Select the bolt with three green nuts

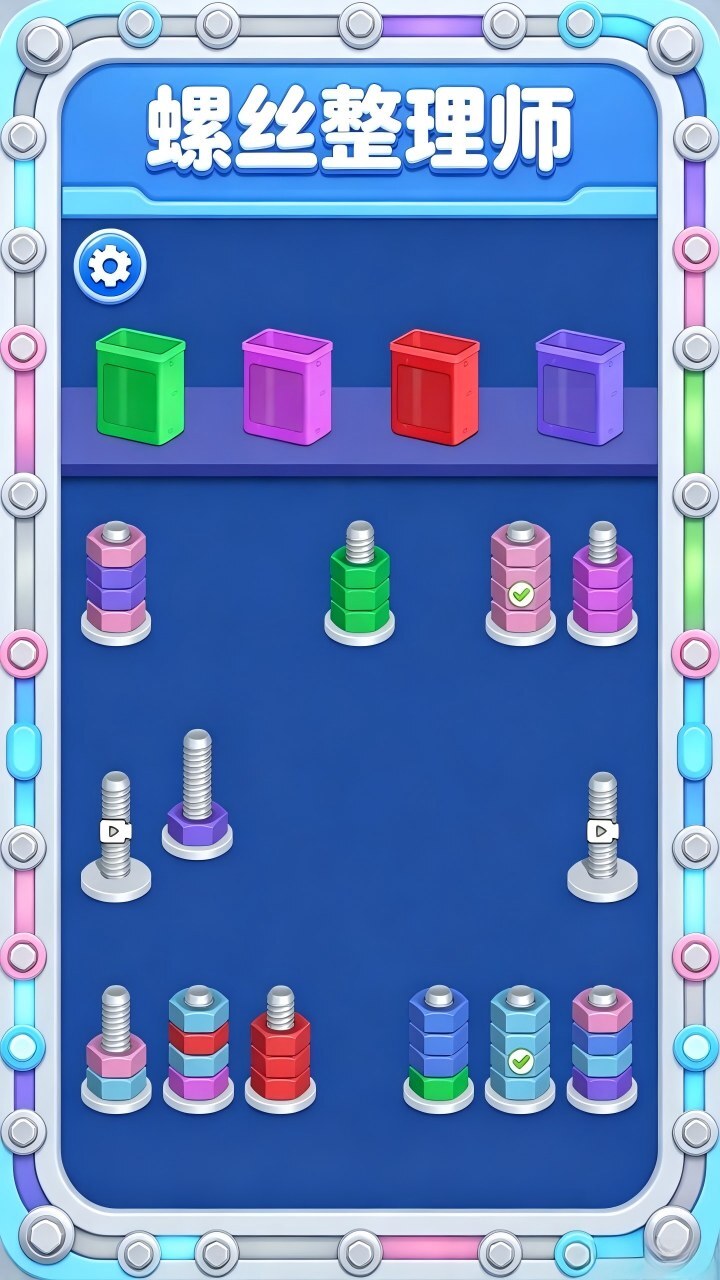360,582
